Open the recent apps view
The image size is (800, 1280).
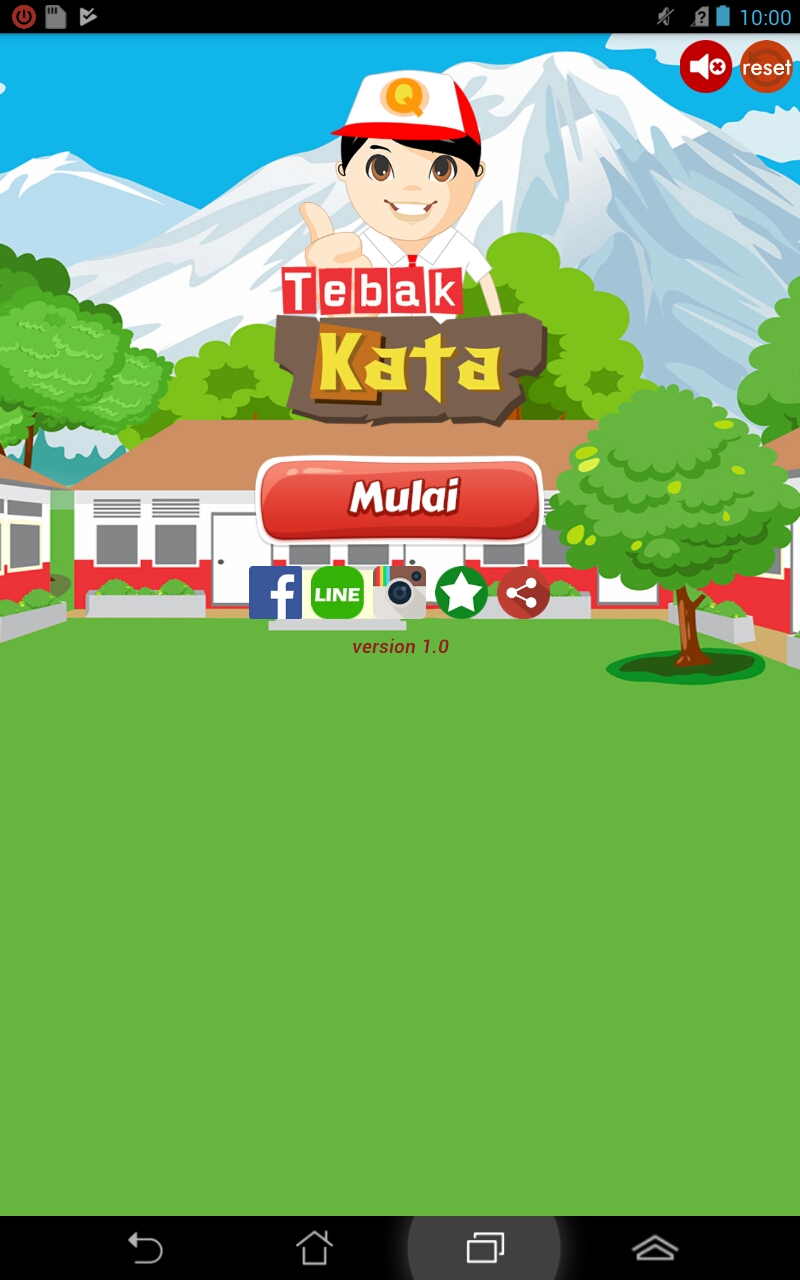click(x=485, y=1247)
